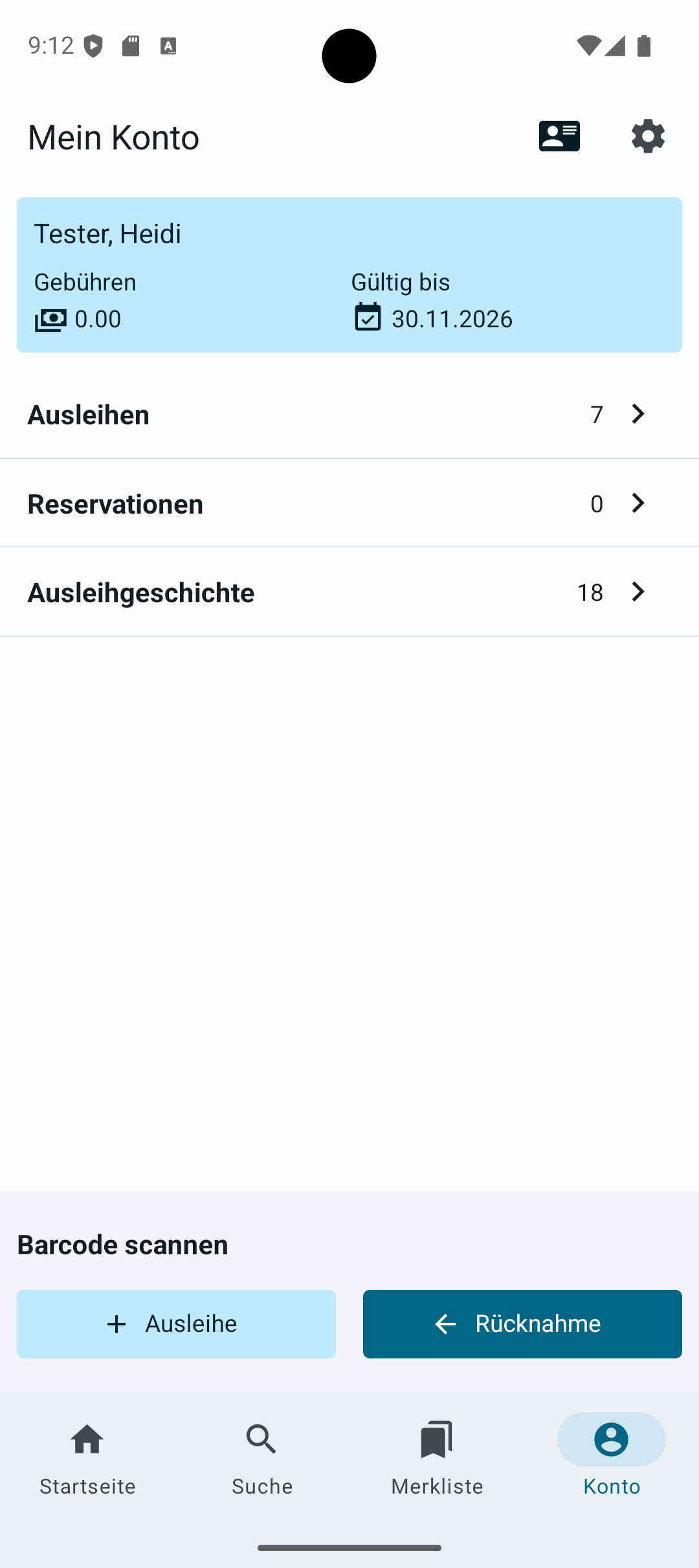Start Rücknahme barcode scan

[522, 1323]
